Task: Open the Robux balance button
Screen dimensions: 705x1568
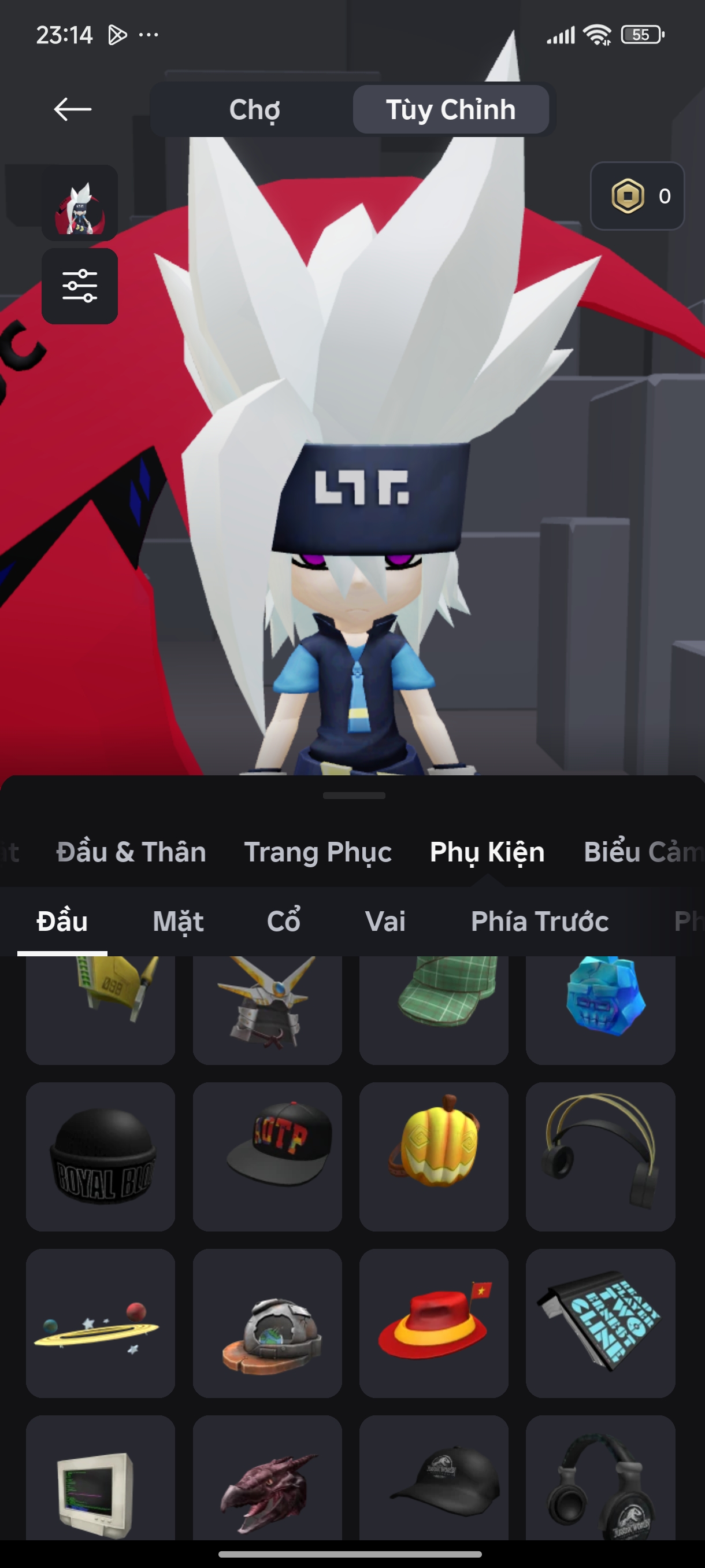Action: pyautogui.click(x=637, y=196)
